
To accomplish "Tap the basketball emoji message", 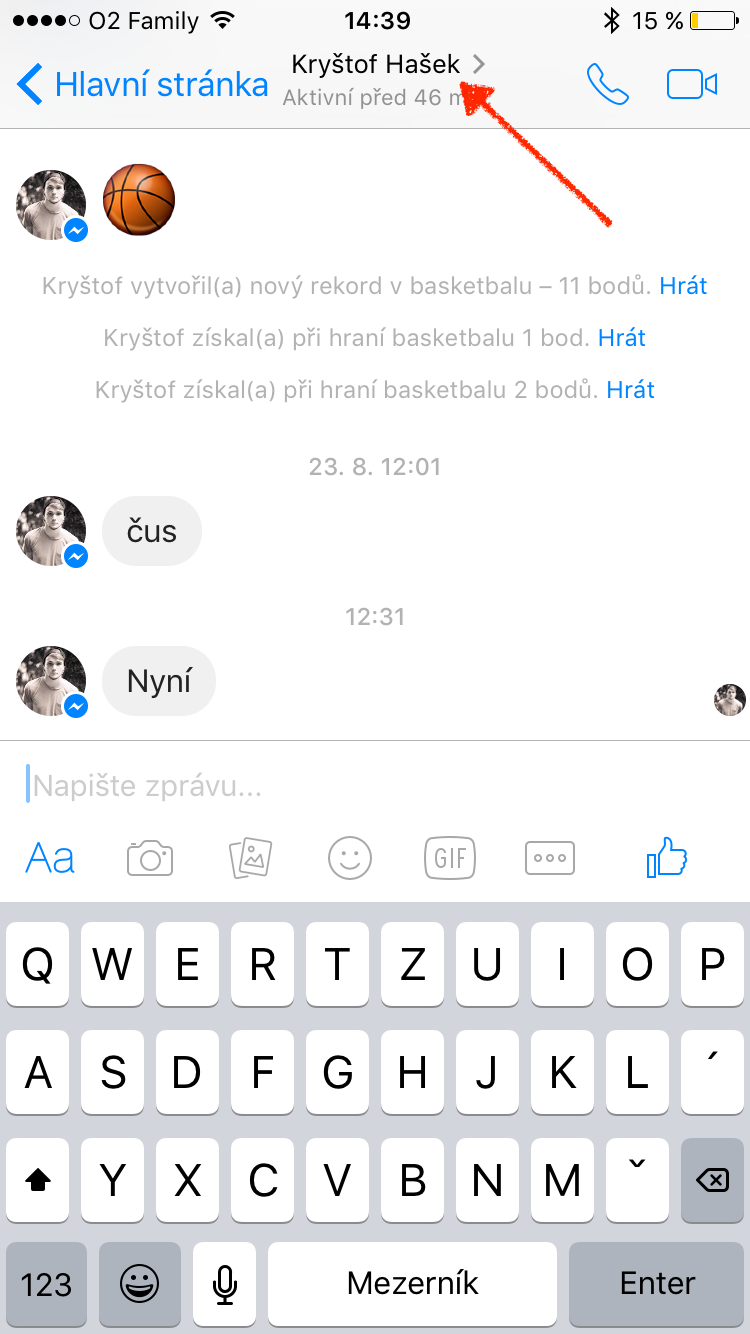I will click(x=139, y=200).
